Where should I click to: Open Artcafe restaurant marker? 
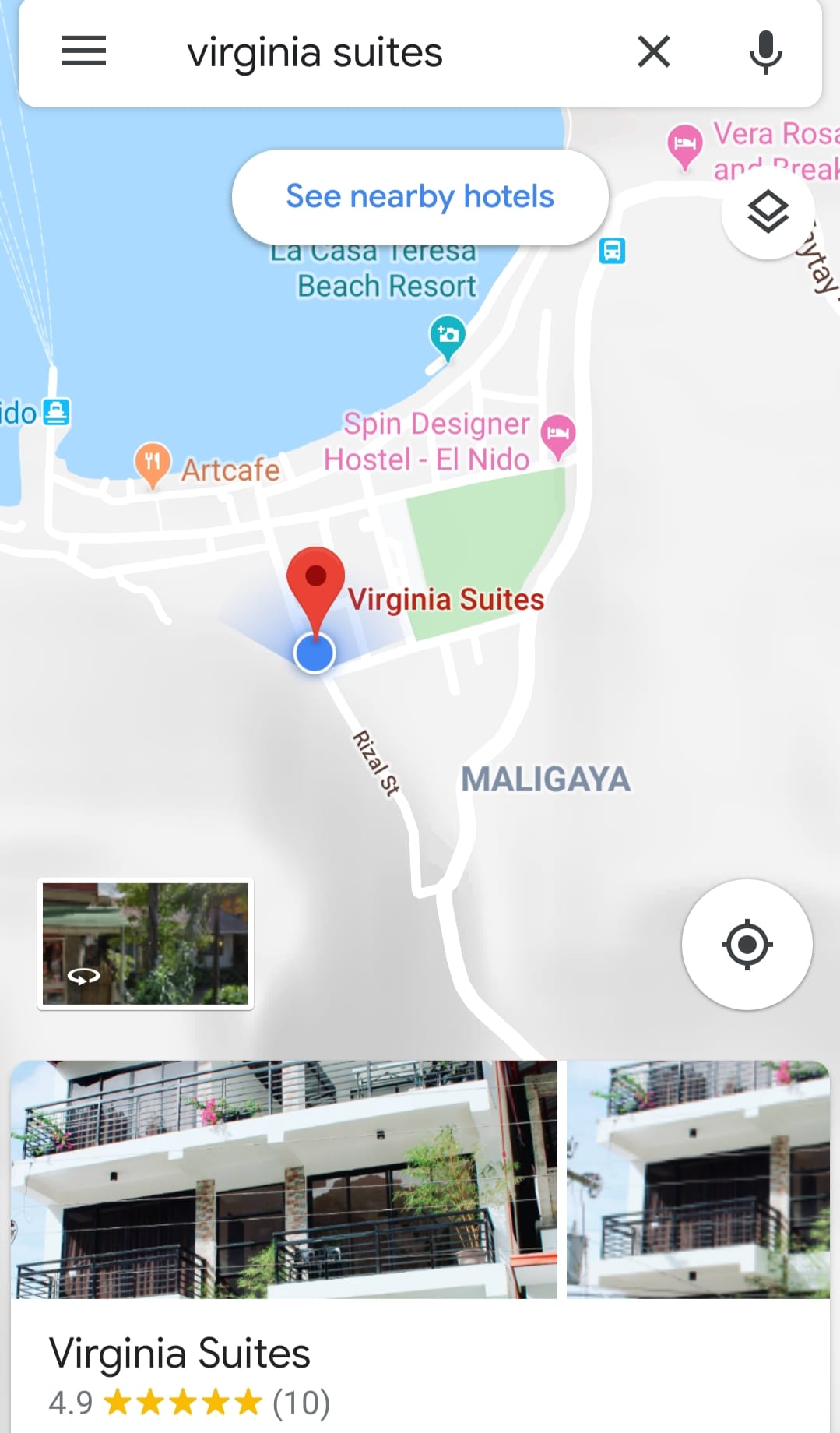153,463
